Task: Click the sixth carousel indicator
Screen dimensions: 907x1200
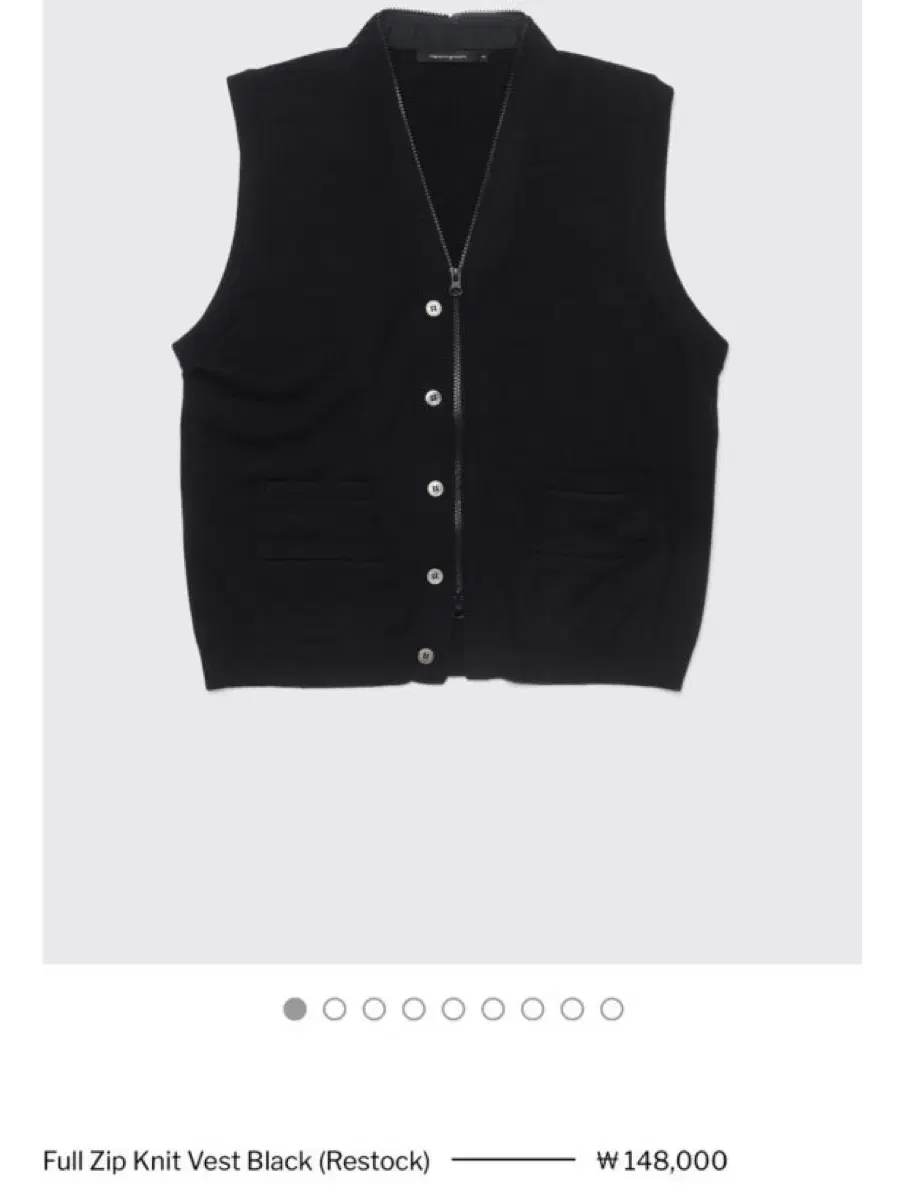Action: (490, 1009)
